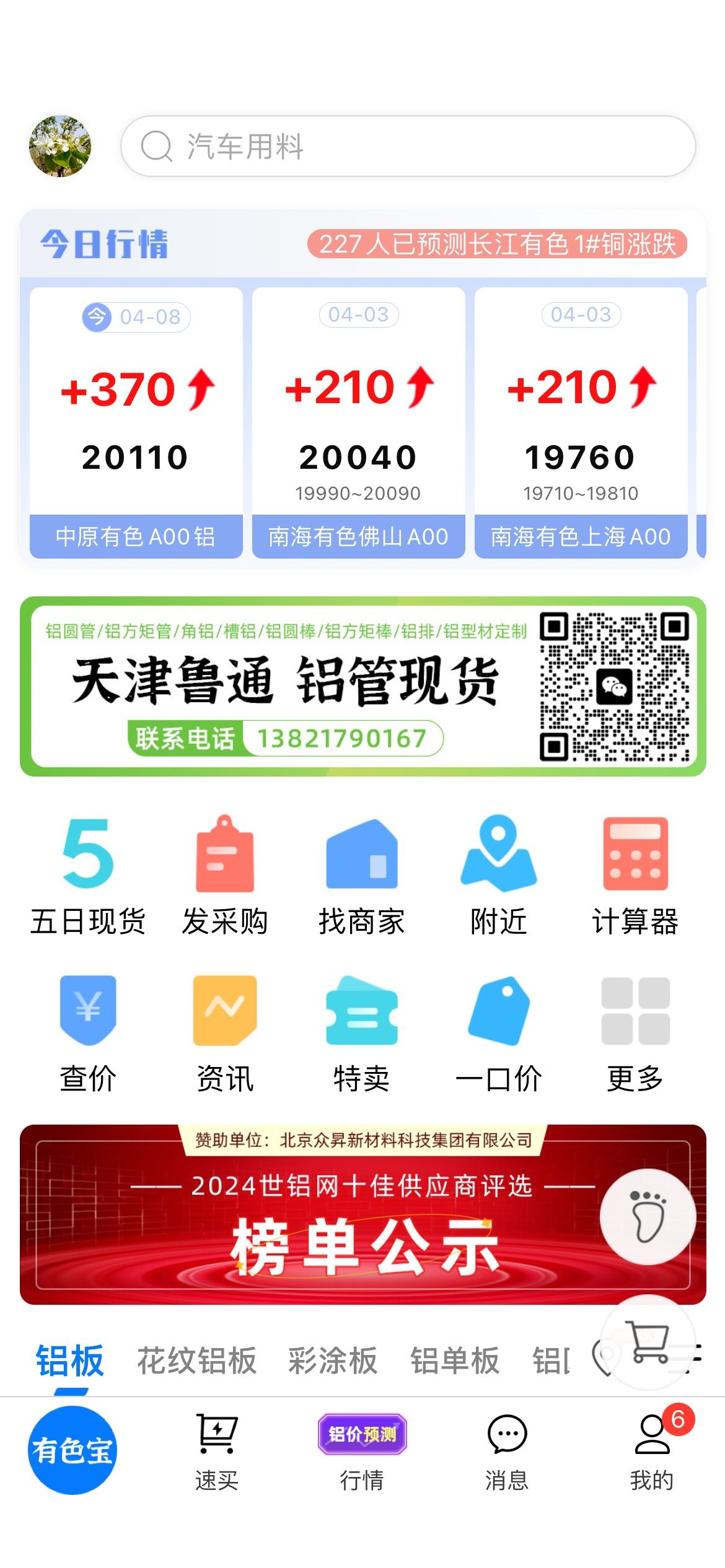The width and height of the screenshot is (725, 1568).
Task: Open 资讯 news shortcut
Action: coord(225,1034)
